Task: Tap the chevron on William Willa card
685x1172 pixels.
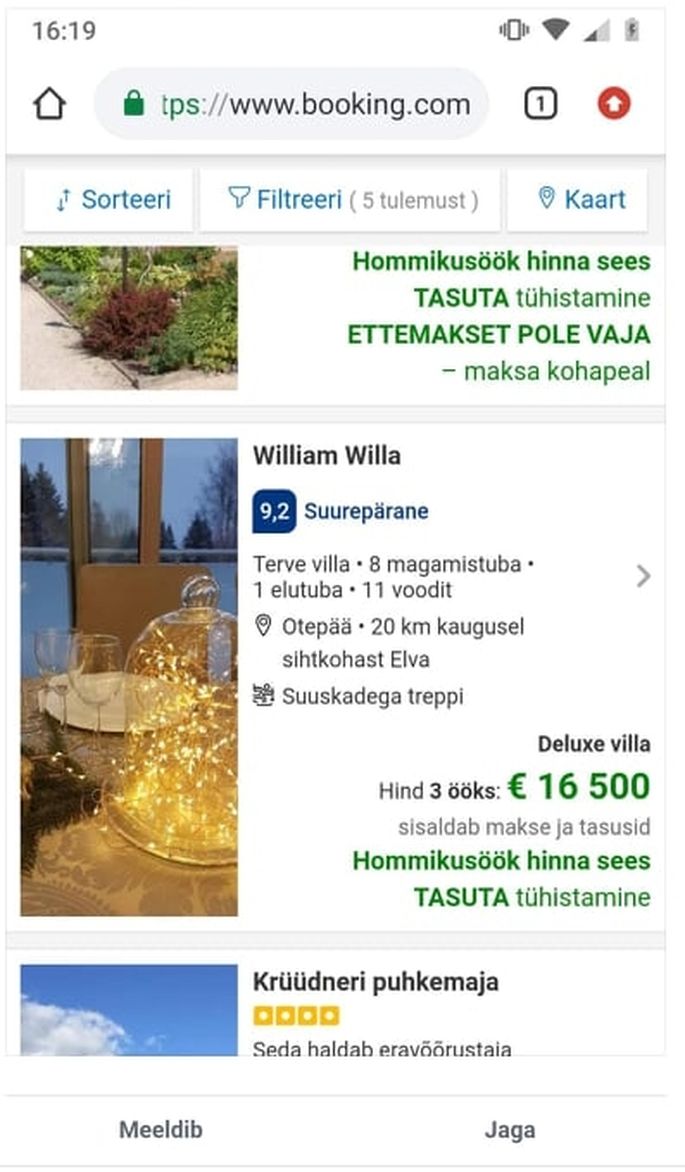Action: tap(643, 576)
